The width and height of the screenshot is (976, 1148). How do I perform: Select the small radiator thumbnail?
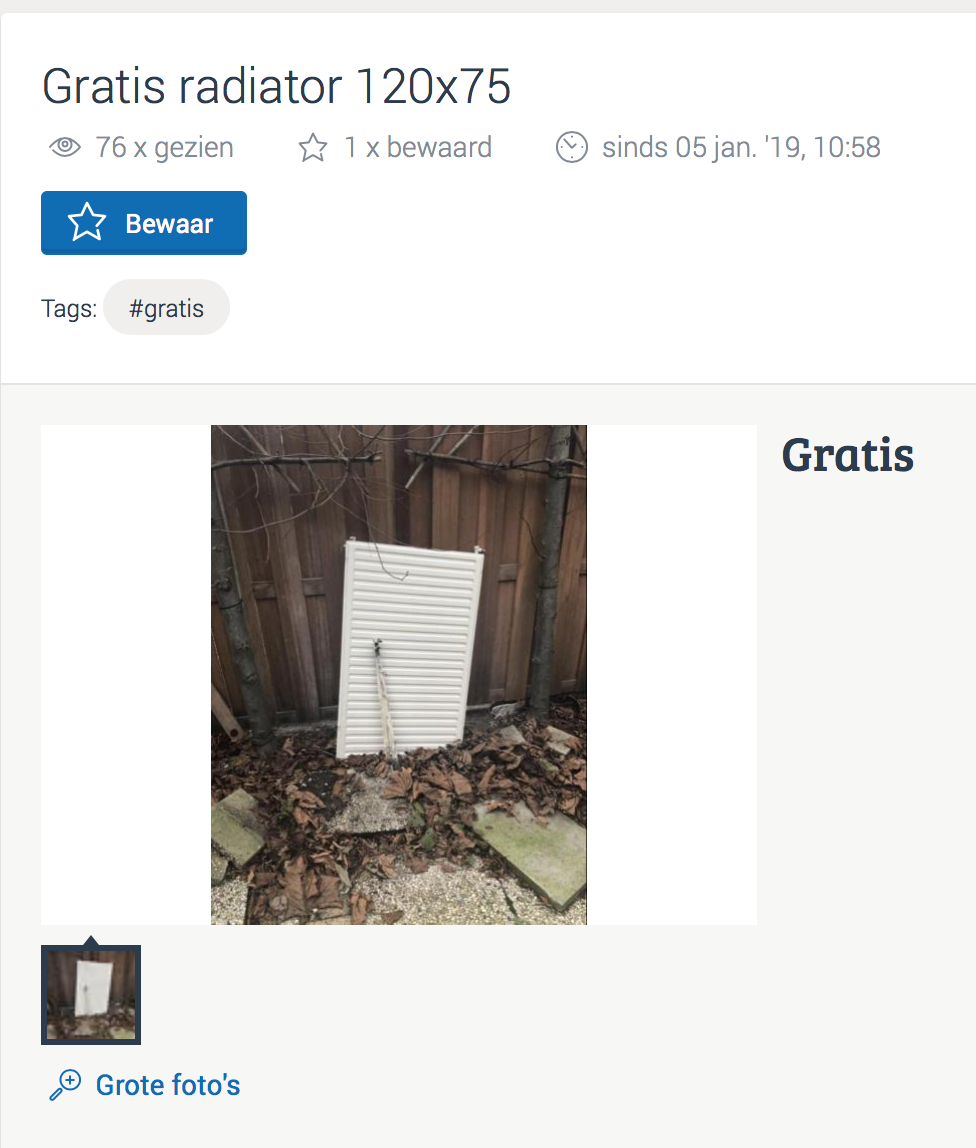tap(91, 994)
